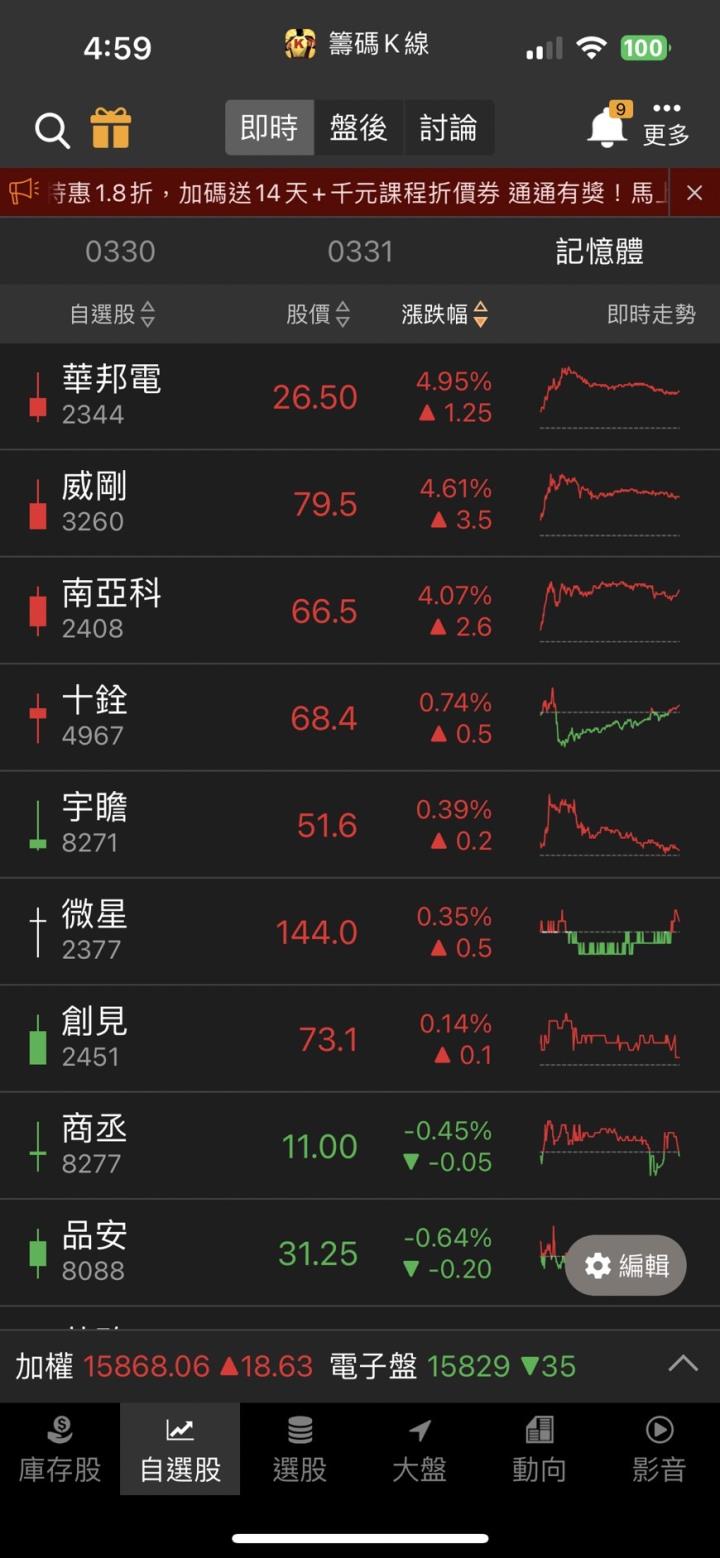Open 庫存股 from the bottom navigation
Screen dimensions: 720x1558
click(60, 1448)
